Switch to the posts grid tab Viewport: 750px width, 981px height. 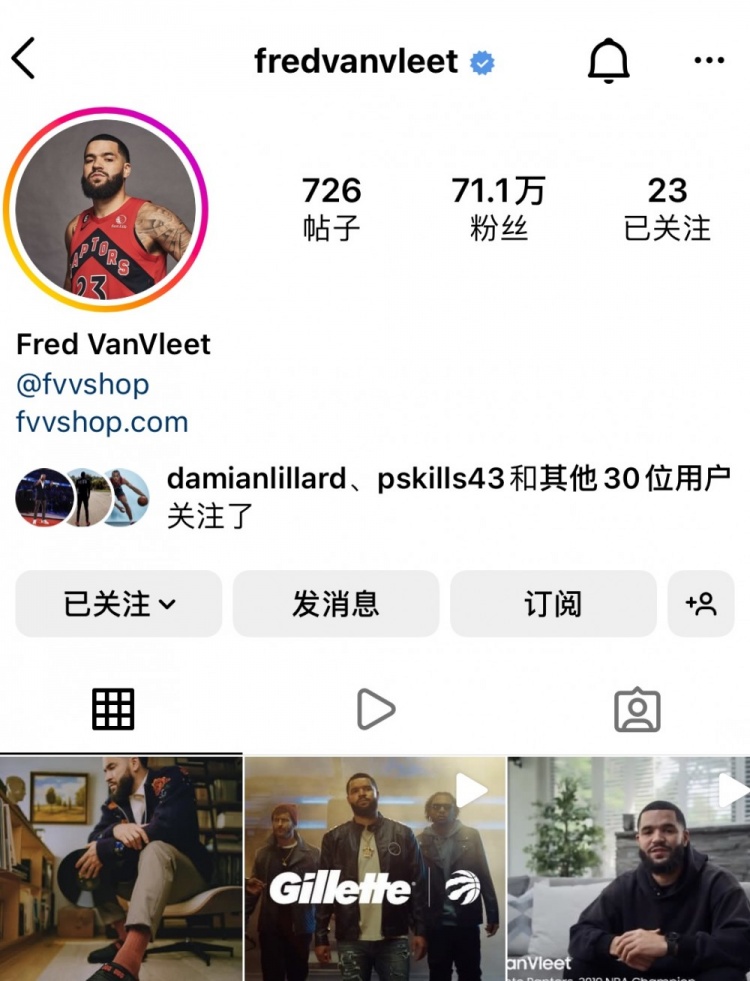(x=113, y=709)
